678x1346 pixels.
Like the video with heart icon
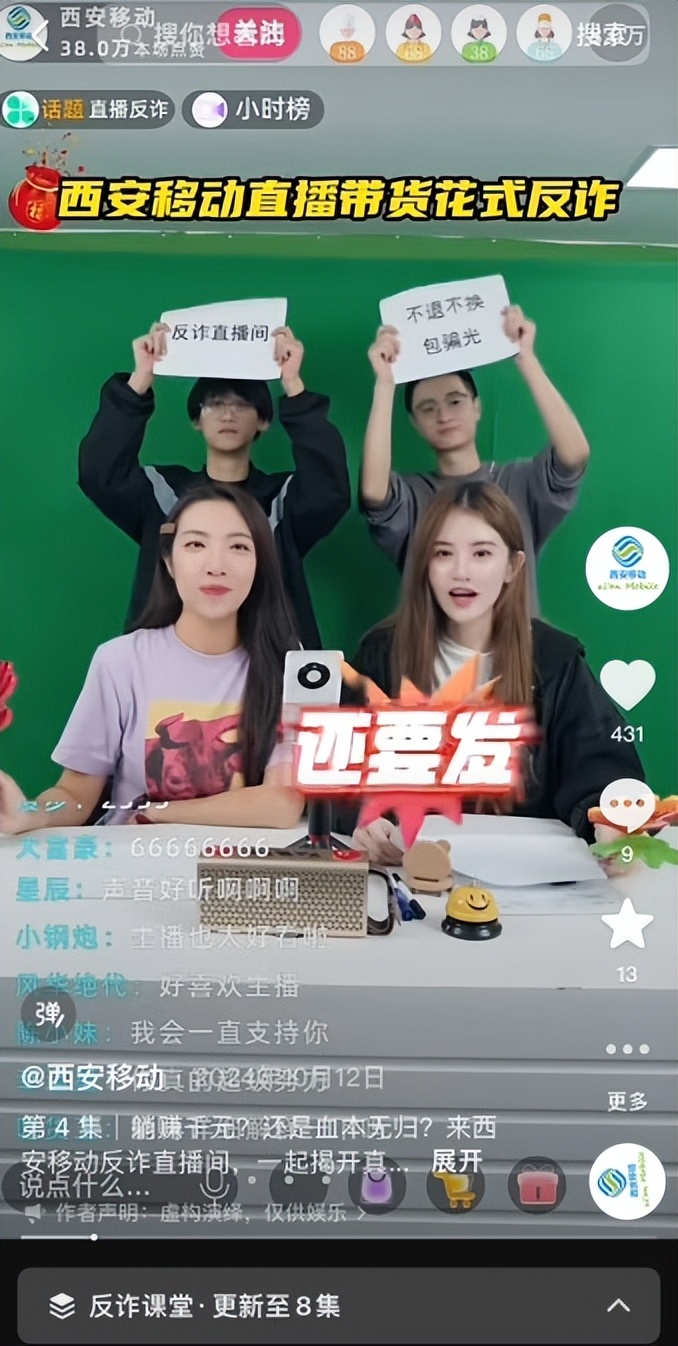(627, 686)
